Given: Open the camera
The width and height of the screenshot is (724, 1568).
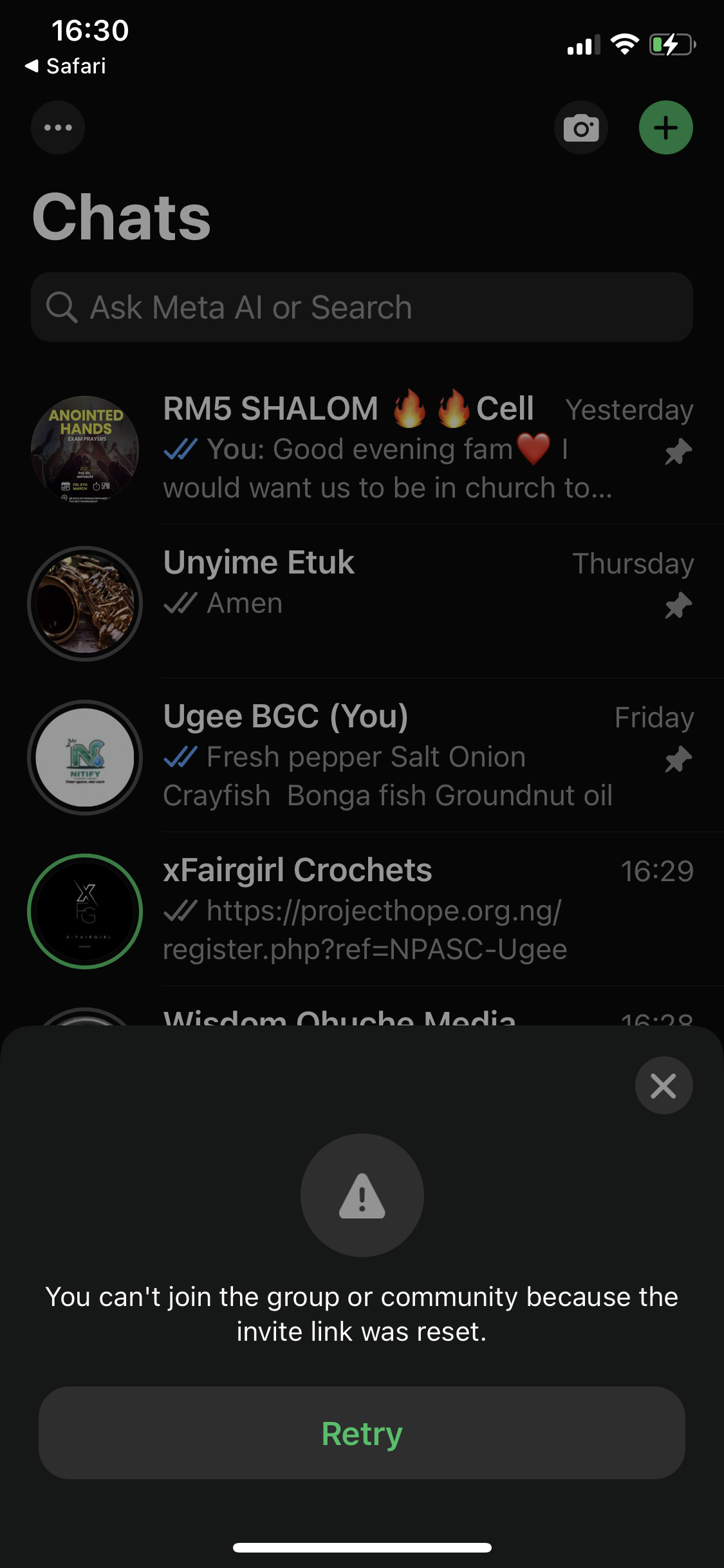Looking at the screenshot, I should click(x=581, y=127).
